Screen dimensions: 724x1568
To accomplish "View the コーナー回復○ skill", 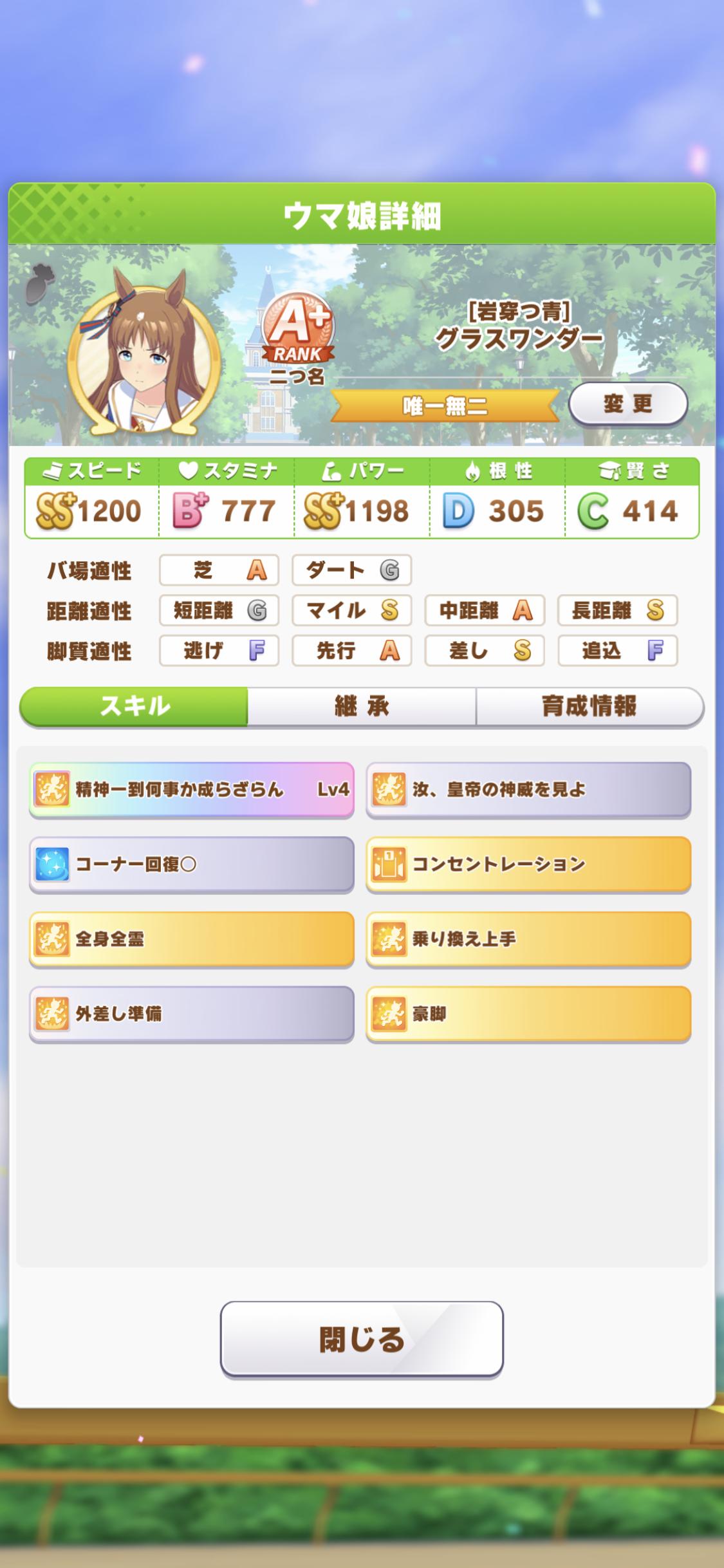I will point(192,864).
